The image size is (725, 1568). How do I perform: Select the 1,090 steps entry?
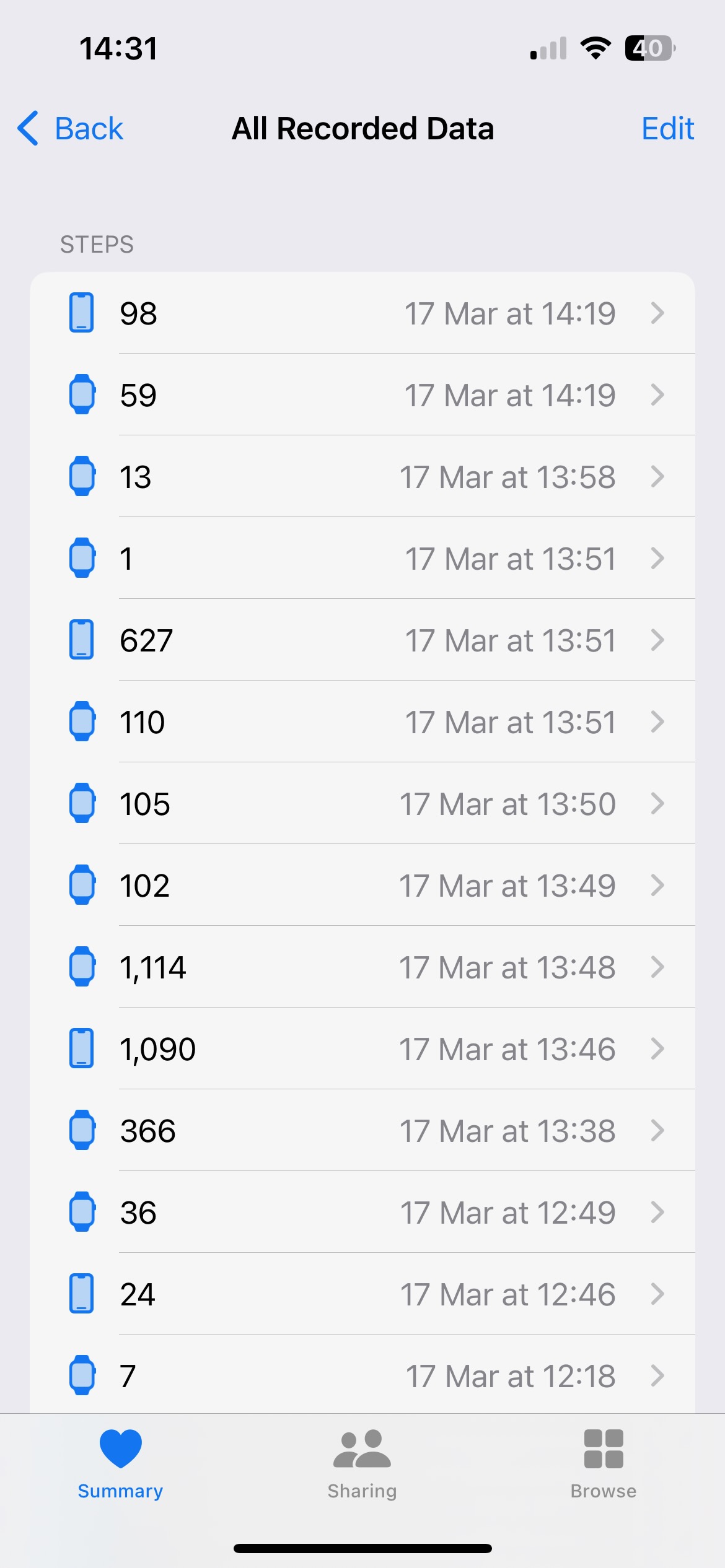pyautogui.click(x=362, y=1048)
